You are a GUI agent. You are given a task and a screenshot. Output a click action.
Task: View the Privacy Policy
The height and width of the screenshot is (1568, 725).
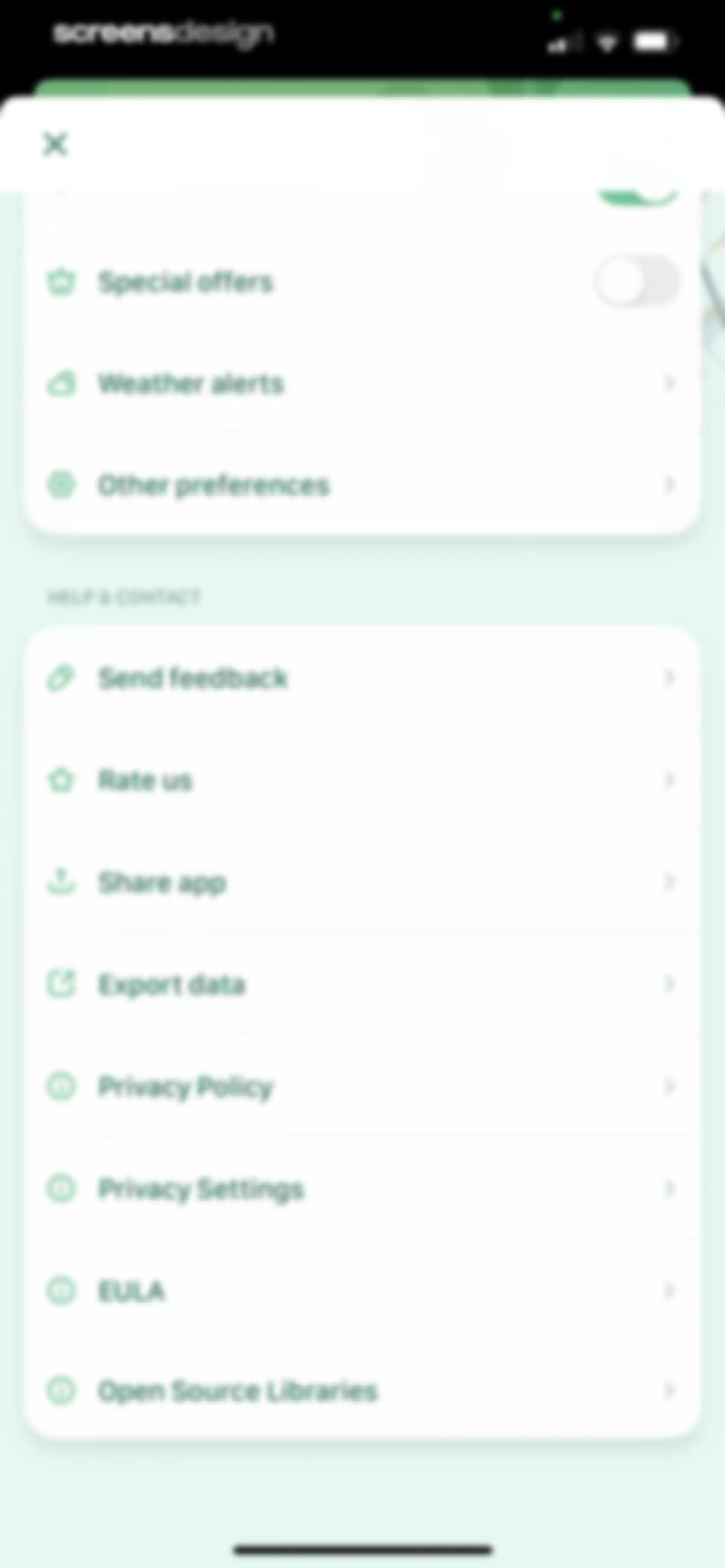[362, 1087]
